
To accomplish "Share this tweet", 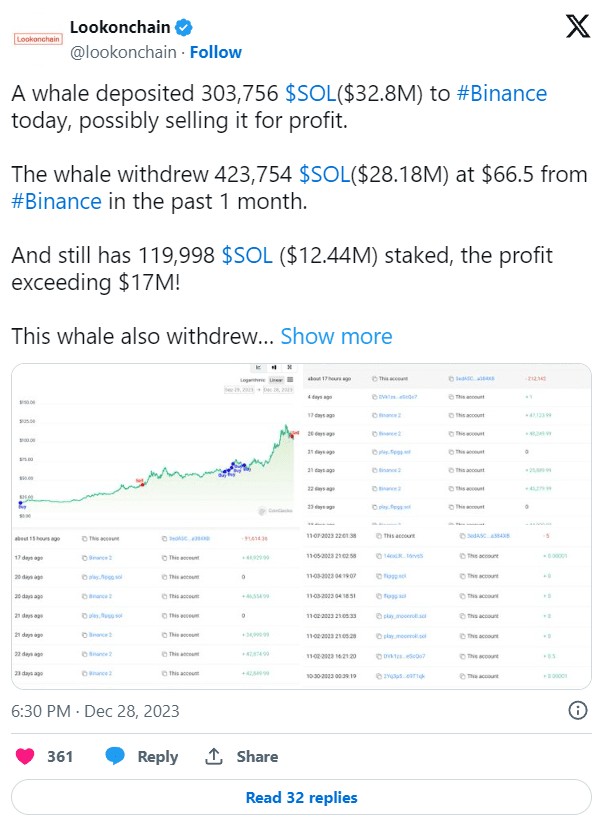I will (243, 757).
